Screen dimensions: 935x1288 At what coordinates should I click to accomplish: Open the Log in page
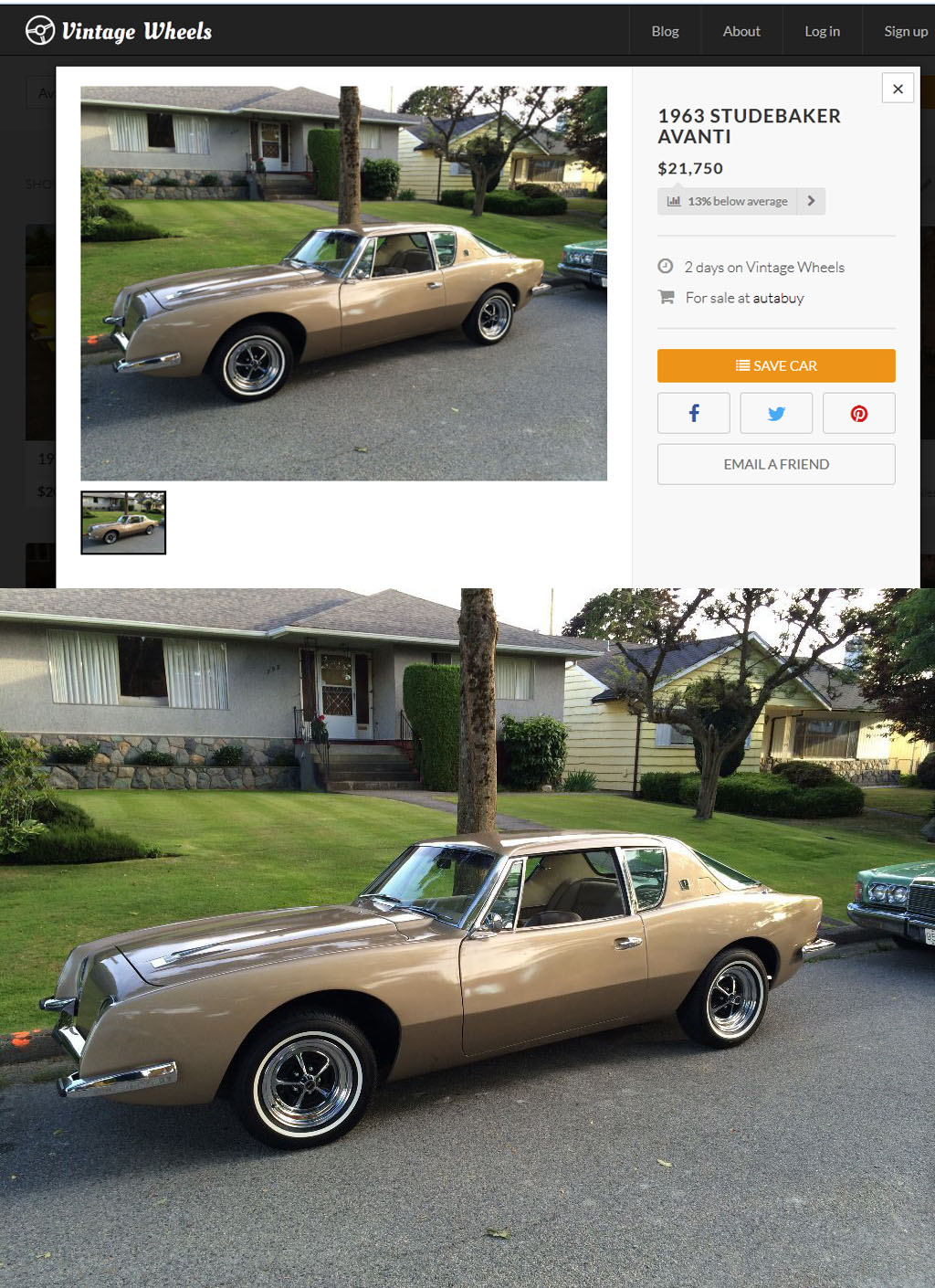822,31
